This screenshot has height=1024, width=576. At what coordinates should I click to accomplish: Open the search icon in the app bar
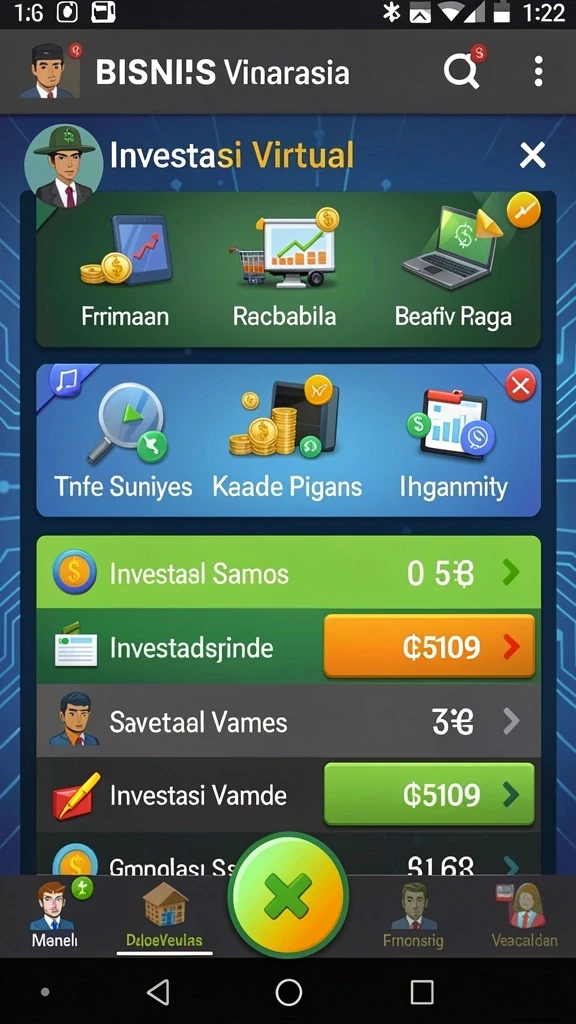[x=462, y=71]
